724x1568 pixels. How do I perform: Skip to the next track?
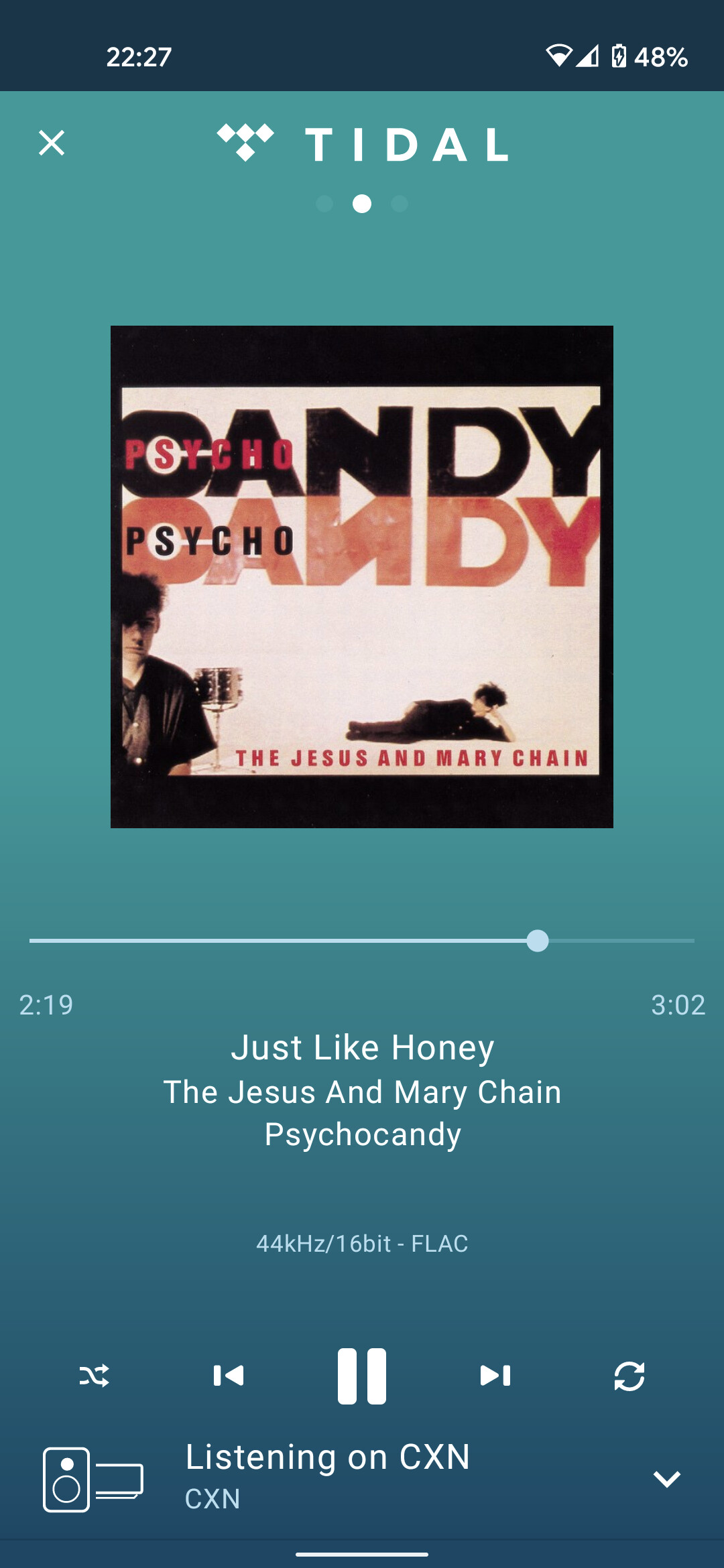pos(495,1376)
